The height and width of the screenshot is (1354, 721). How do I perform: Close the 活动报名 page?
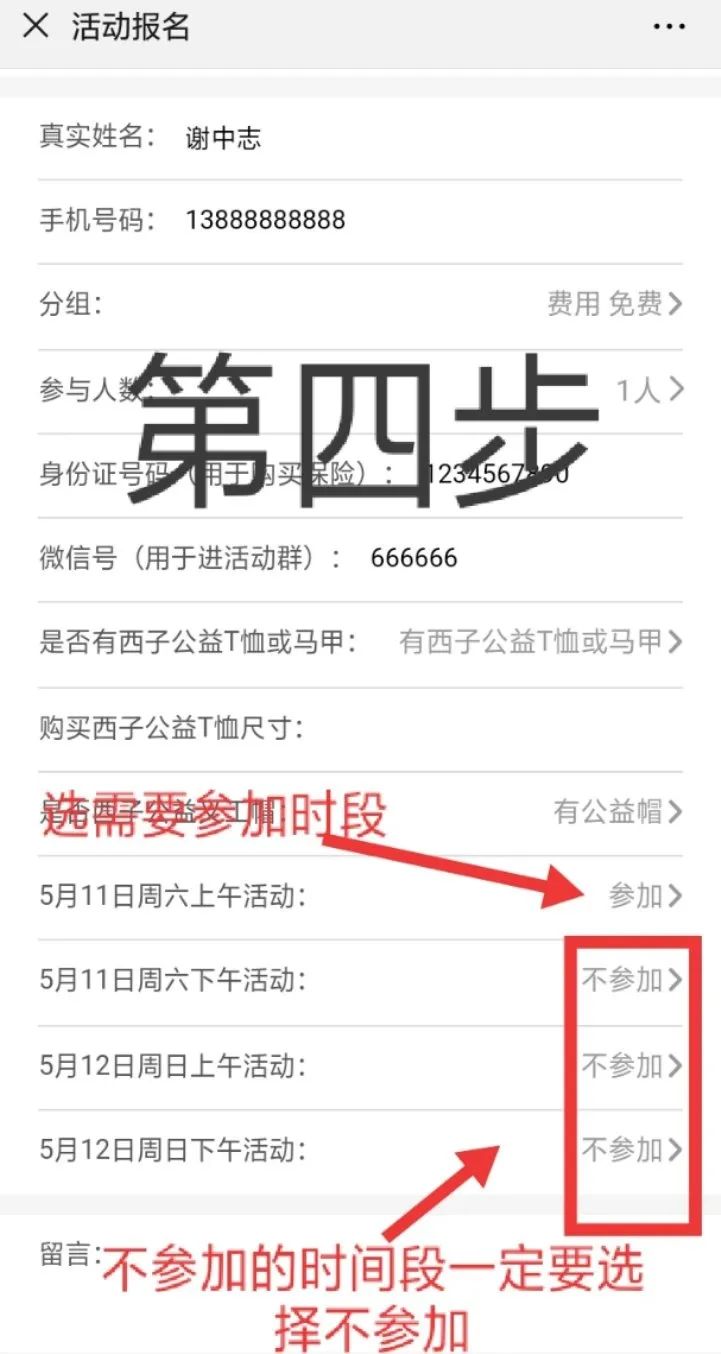point(36,27)
